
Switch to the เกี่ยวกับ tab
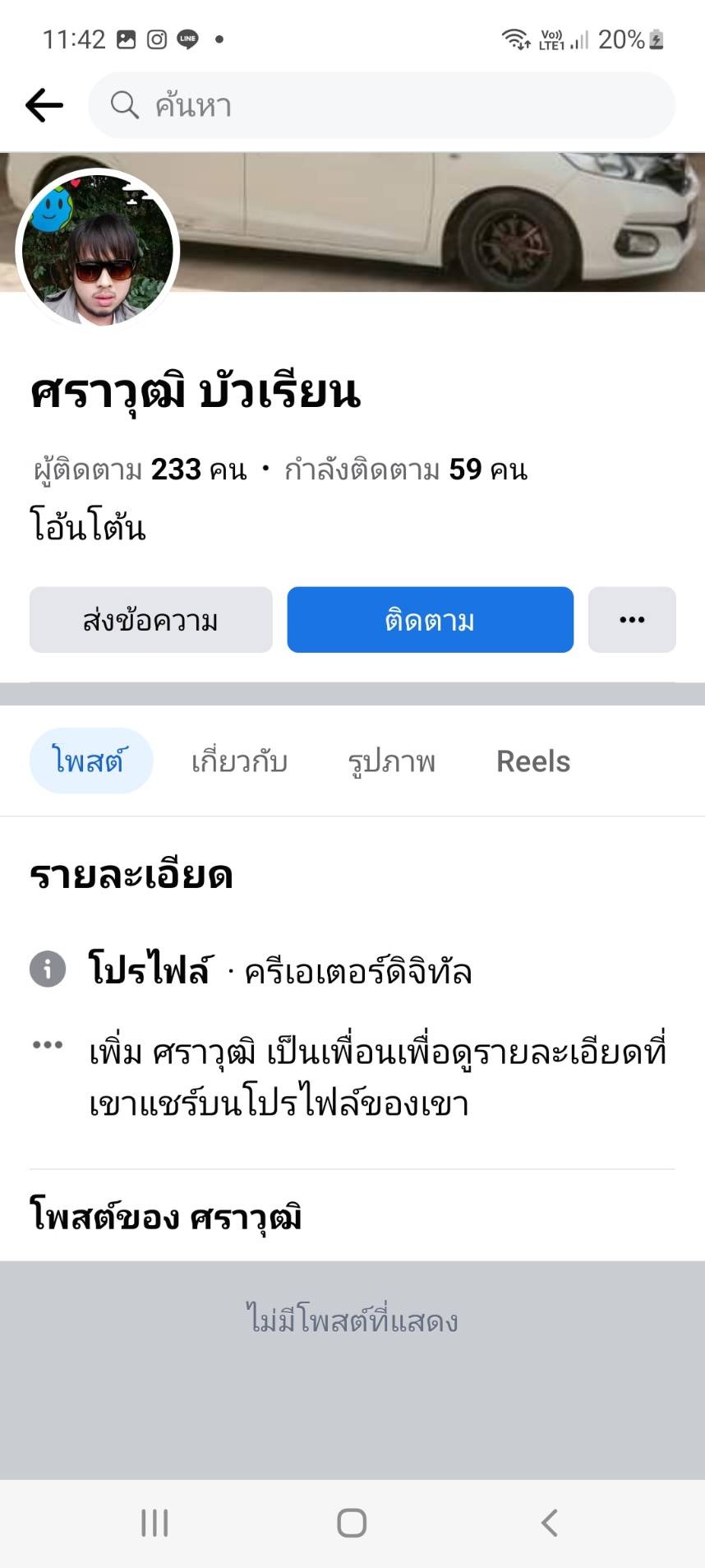coord(239,761)
